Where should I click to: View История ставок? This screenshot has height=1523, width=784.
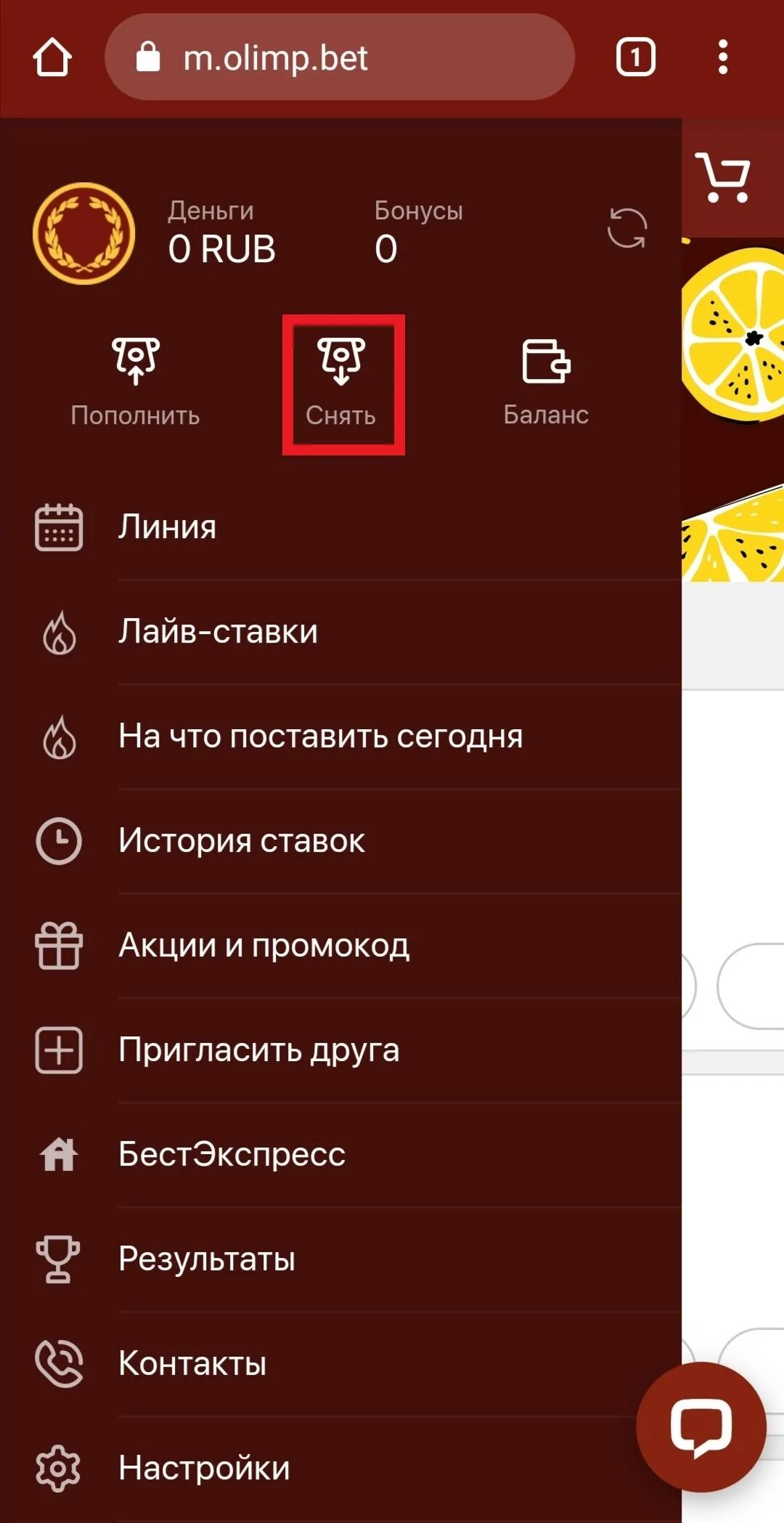click(341, 841)
